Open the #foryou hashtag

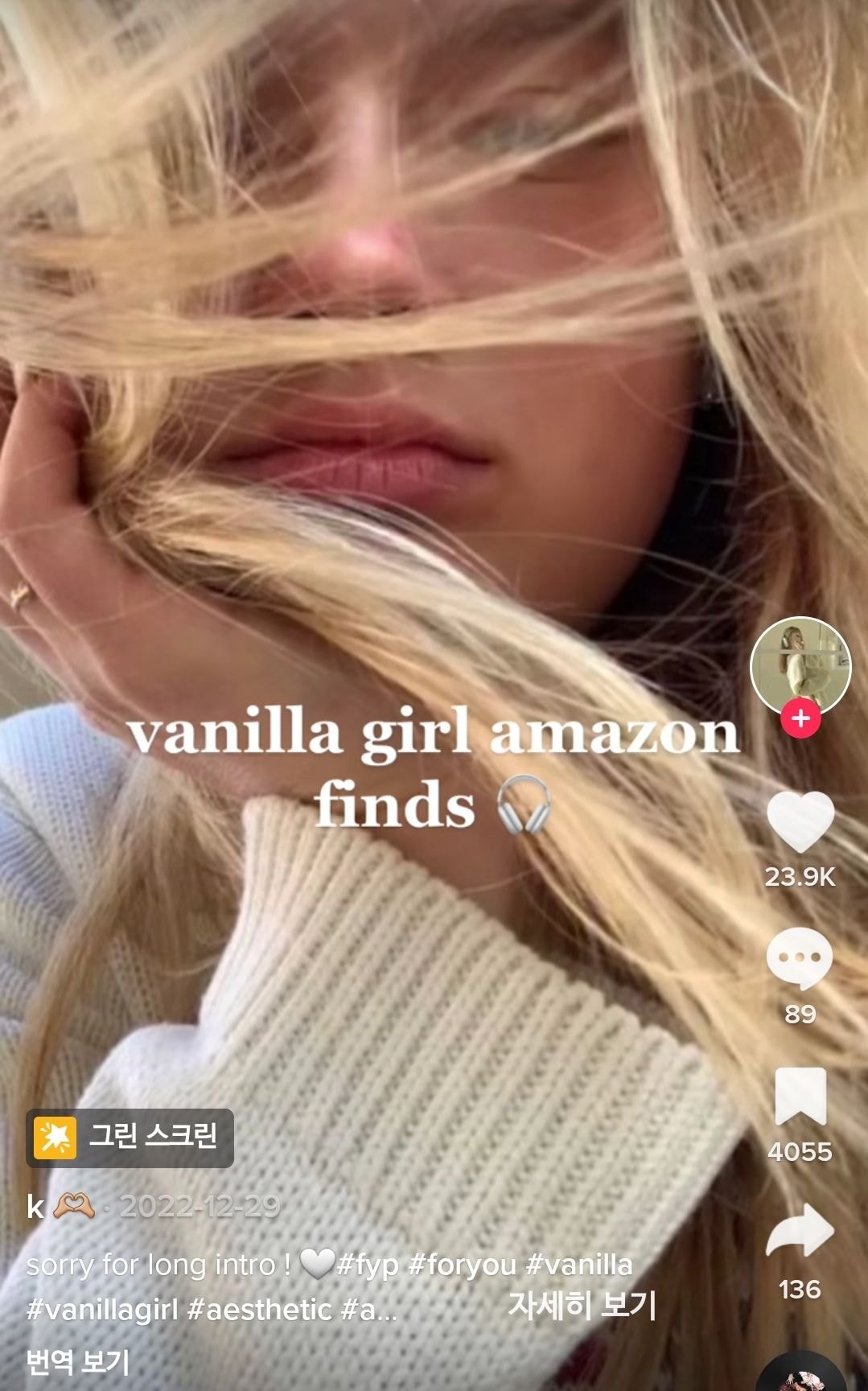(462, 1265)
